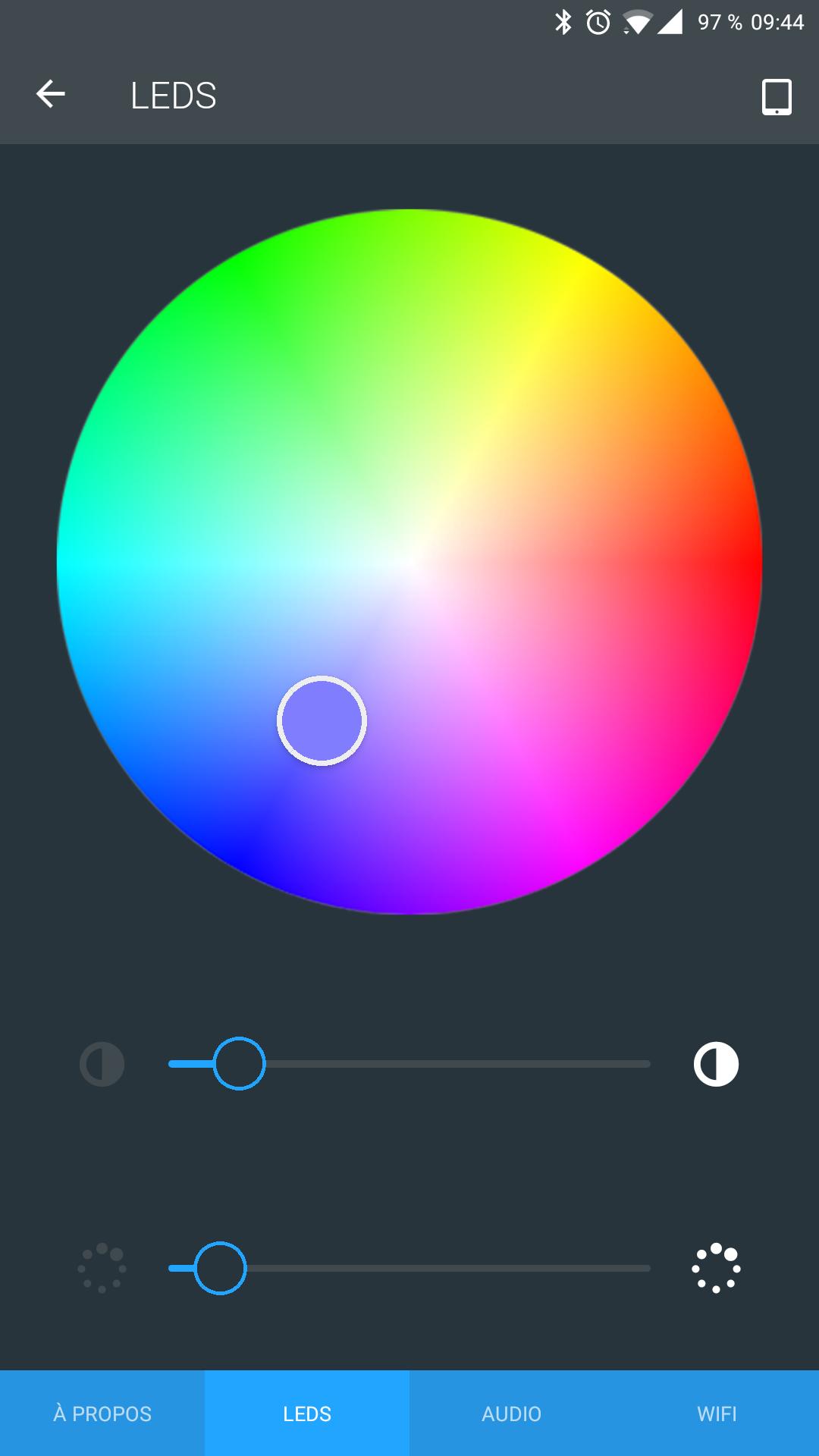Open the WIFI tab
Screen dimensions: 819x1456
coord(717,1414)
